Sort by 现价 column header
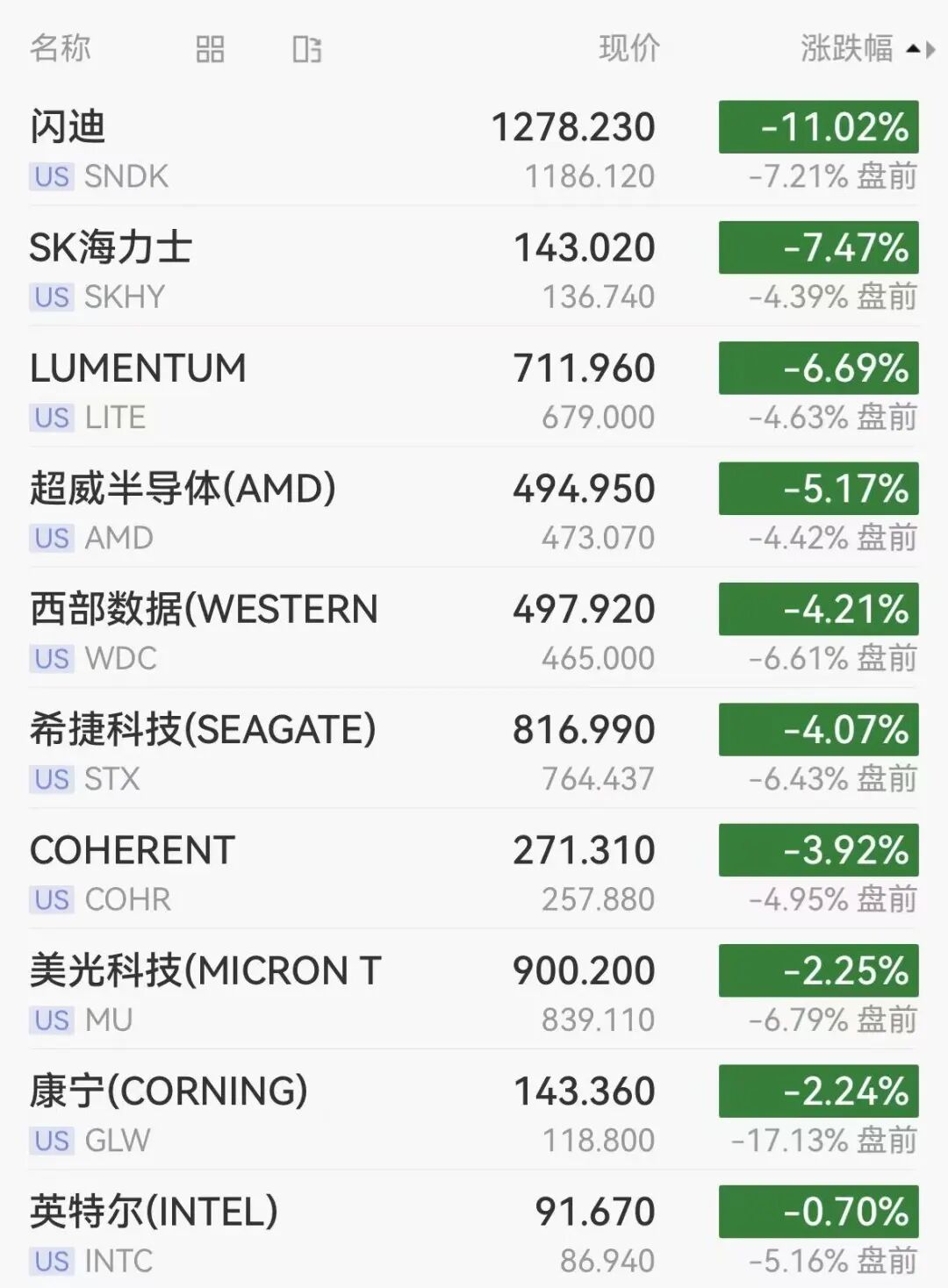Screen dimensions: 948x1288 pos(628,48)
